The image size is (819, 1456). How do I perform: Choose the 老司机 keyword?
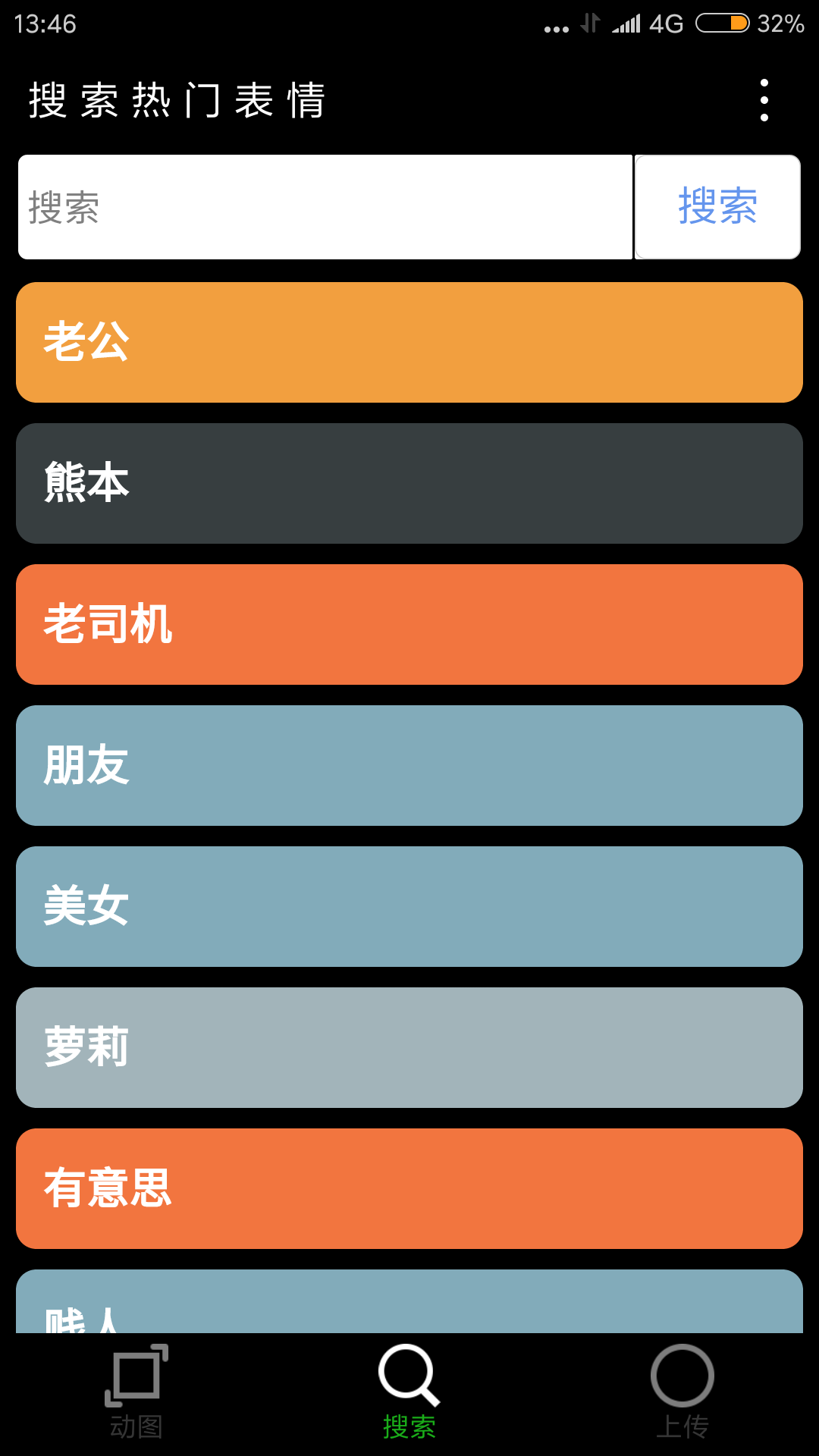409,624
